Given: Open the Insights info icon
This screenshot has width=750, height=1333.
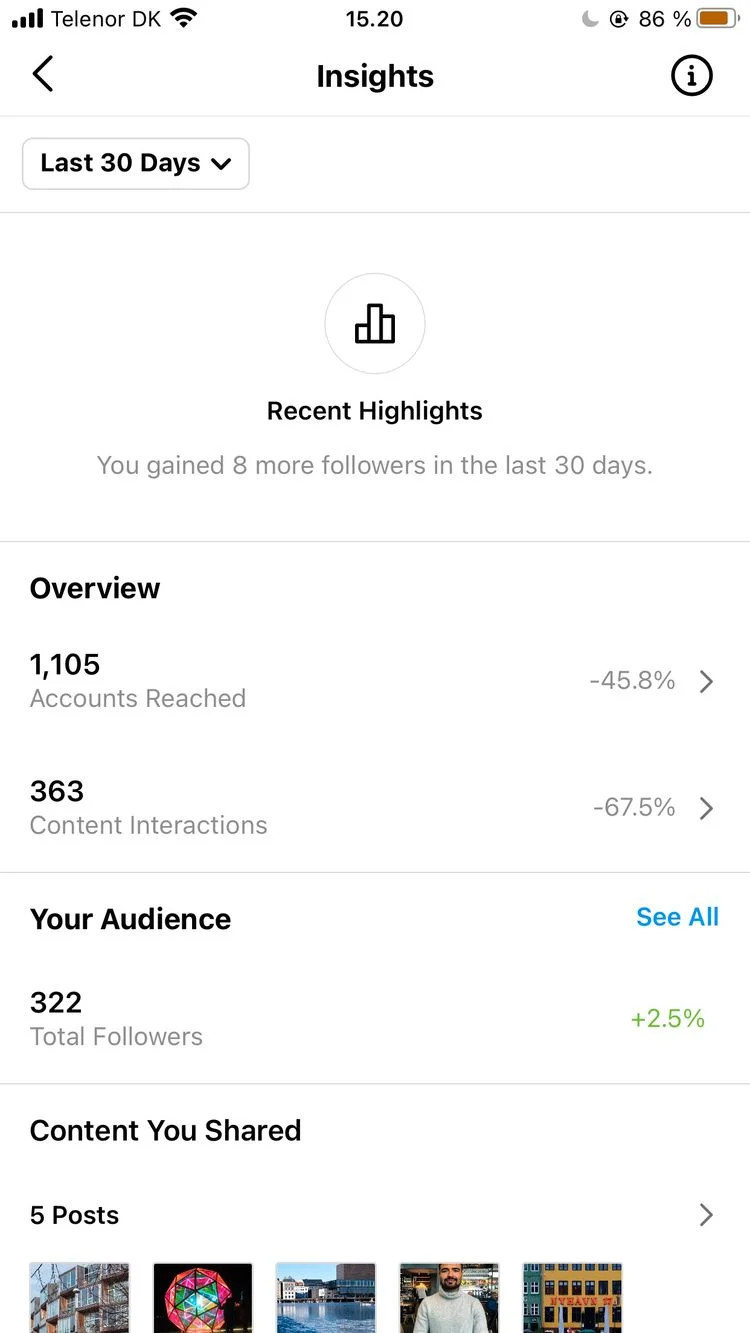Looking at the screenshot, I should coord(691,76).
